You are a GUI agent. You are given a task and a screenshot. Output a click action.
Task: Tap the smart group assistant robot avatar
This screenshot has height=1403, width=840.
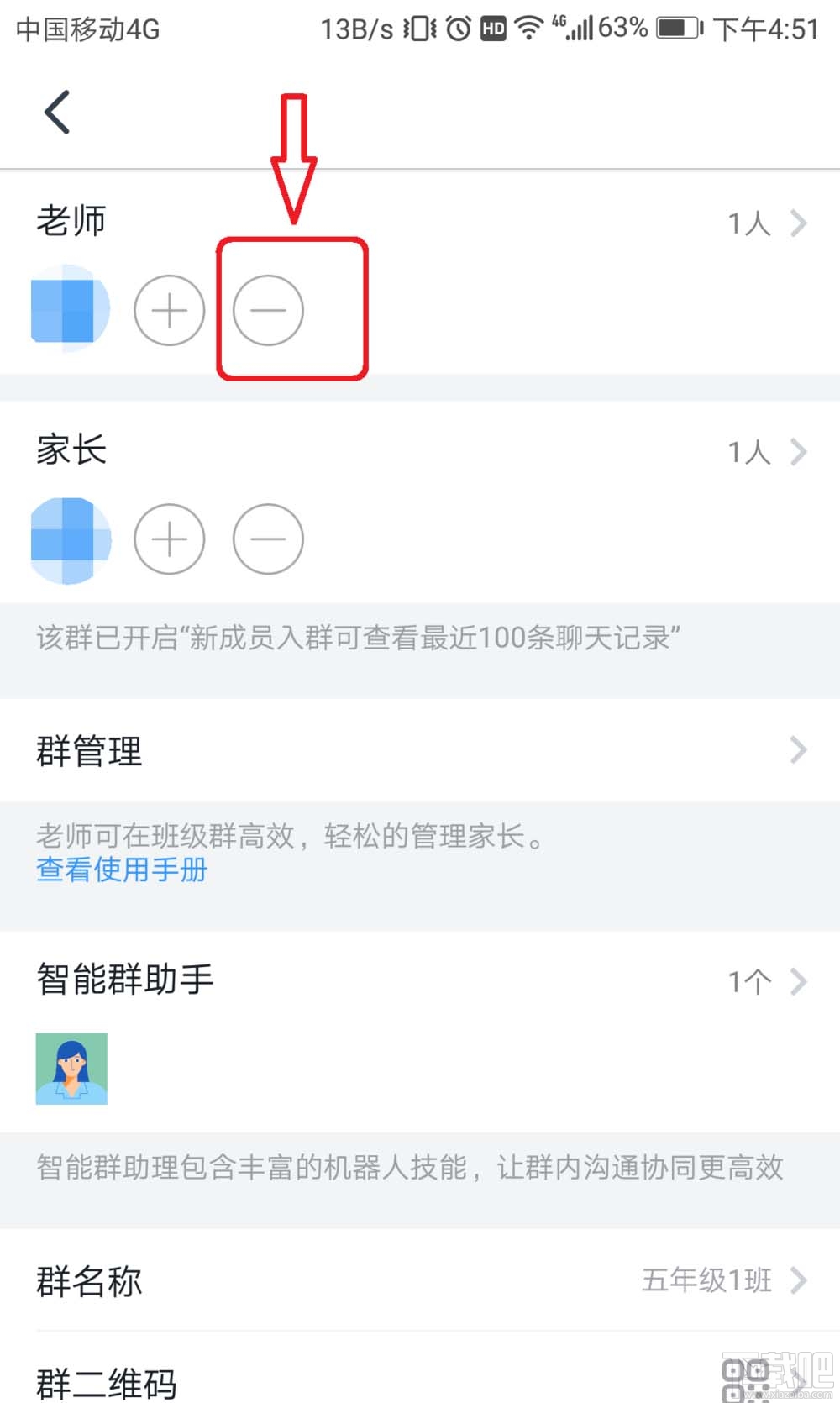71,1068
